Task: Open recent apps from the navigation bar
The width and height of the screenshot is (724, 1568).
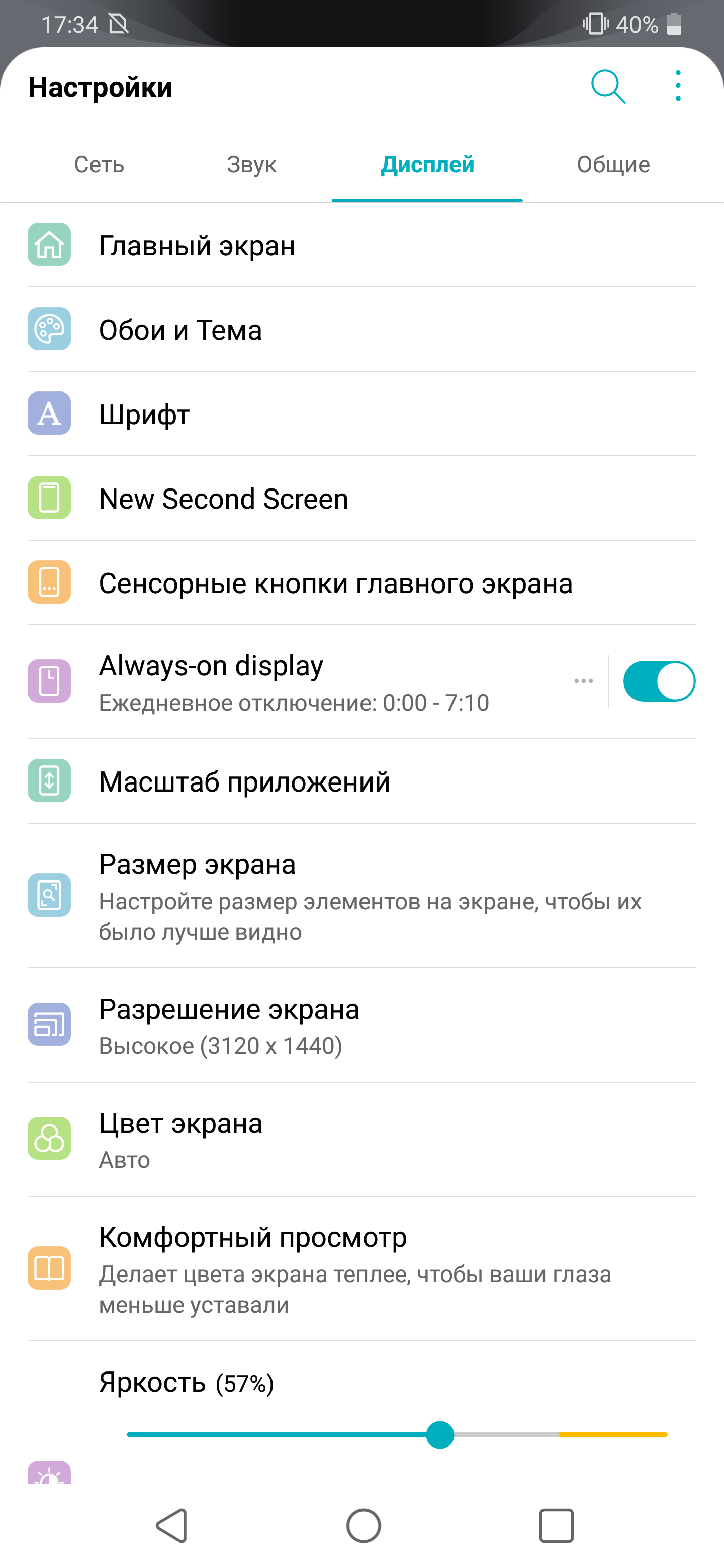Action: (556, 1526)
